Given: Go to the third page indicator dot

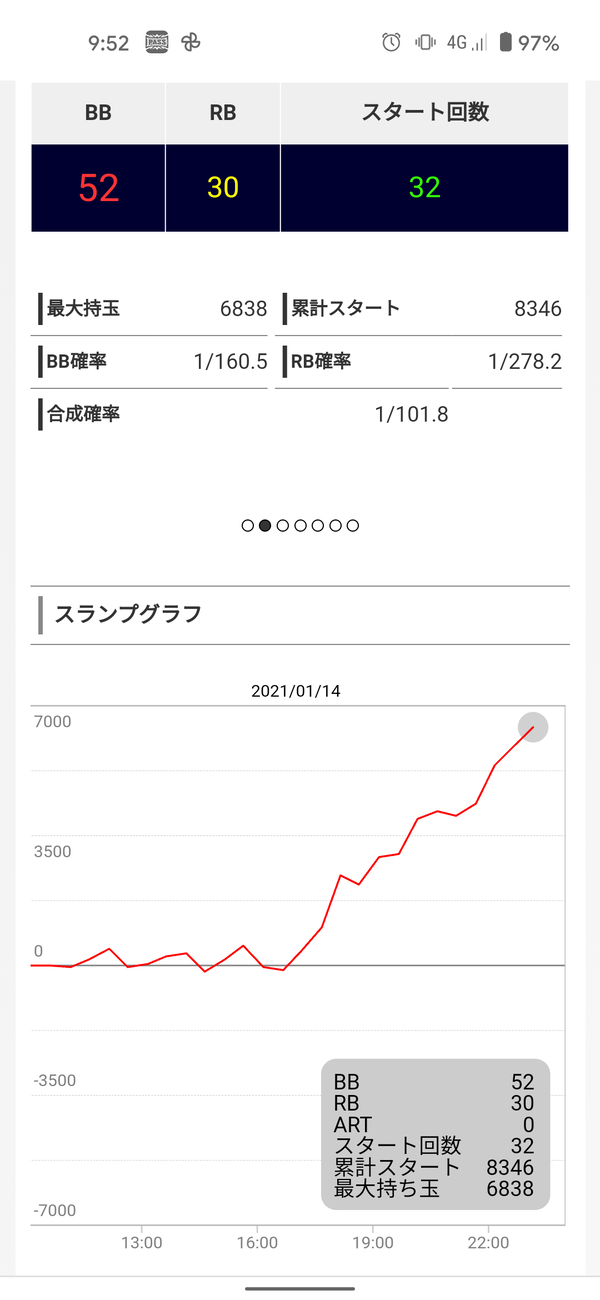Looking at the screenshot, I should click(x=283, y=525).
